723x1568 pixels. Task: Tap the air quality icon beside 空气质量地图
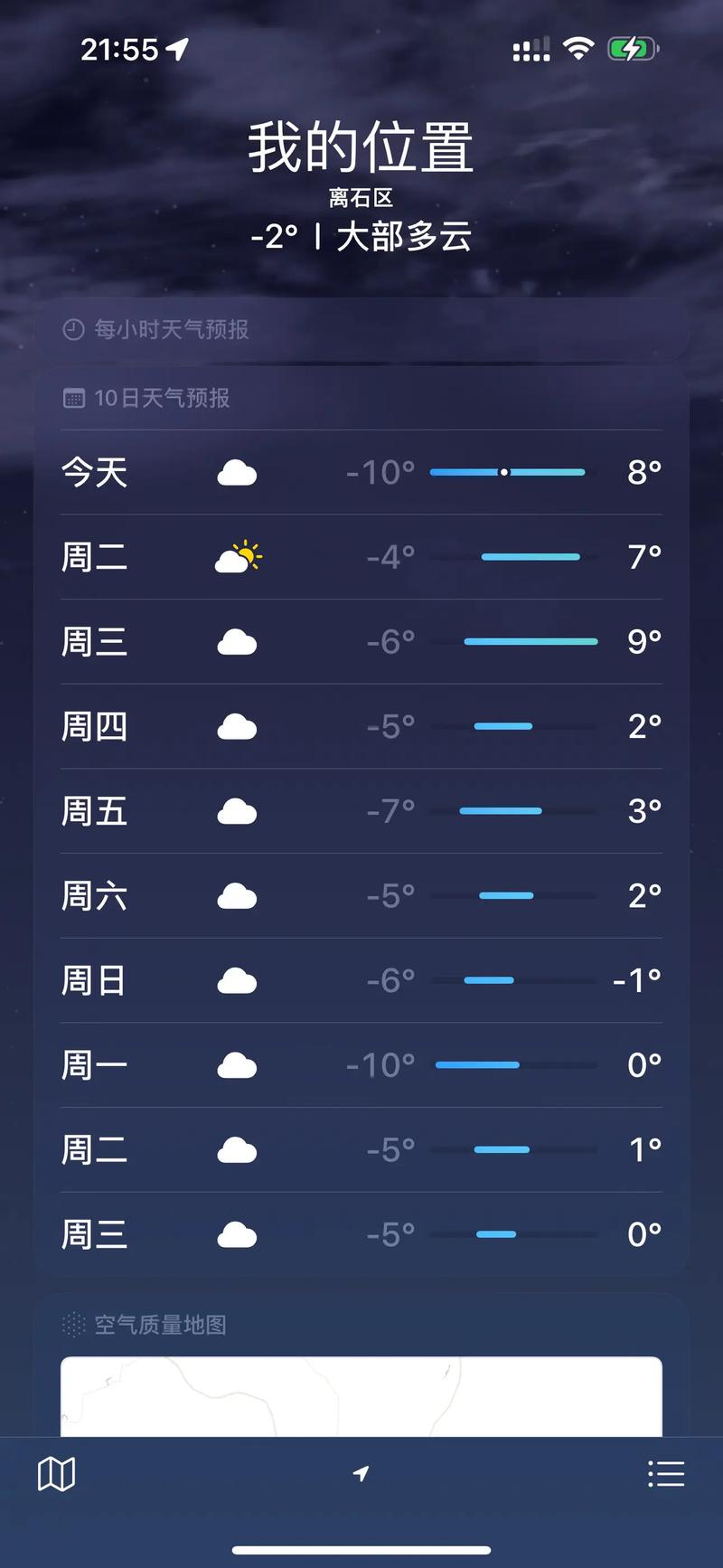click(72, 1325)
